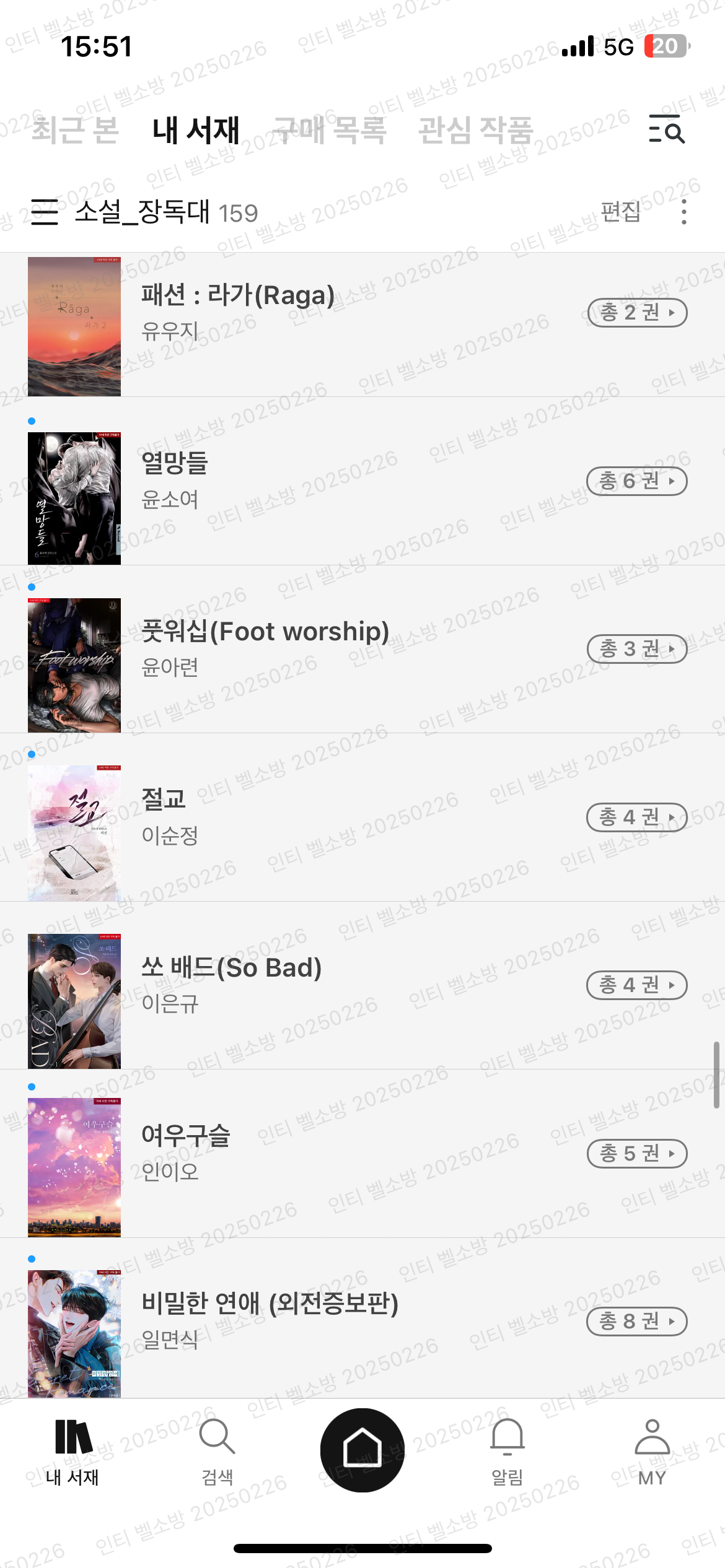Screen dimensions: 725x1568
Task: Tap the central home button
Action: [x=362, y=1450]
